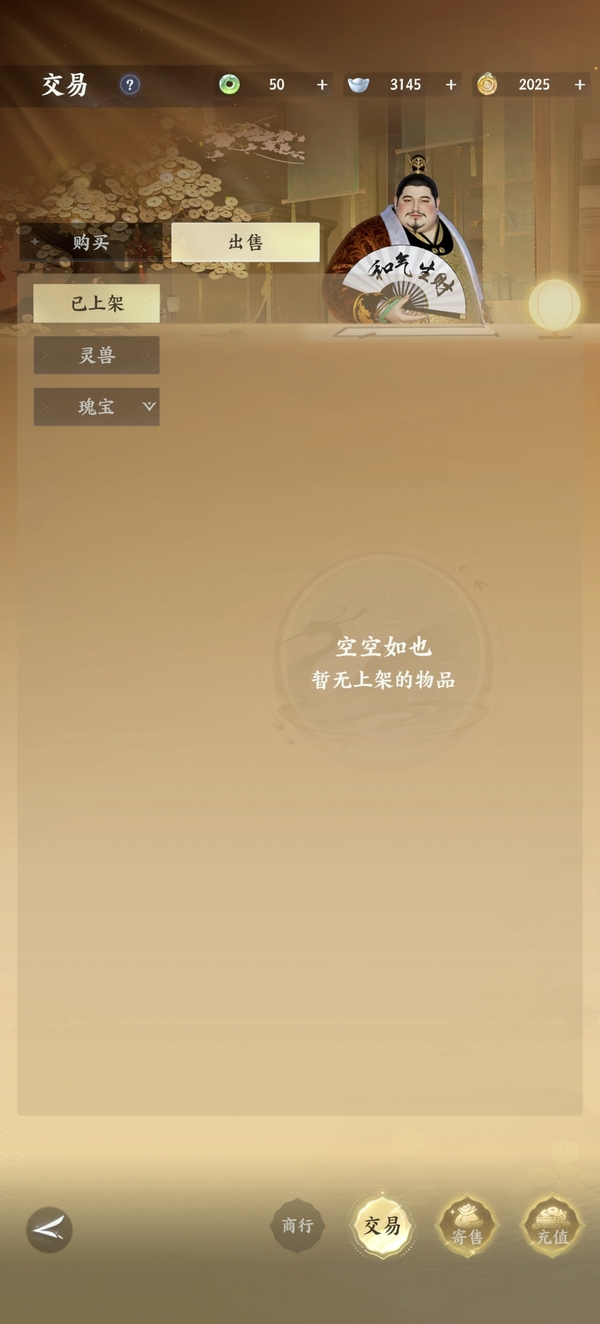Open the 商行 section

coord(298,1226)
